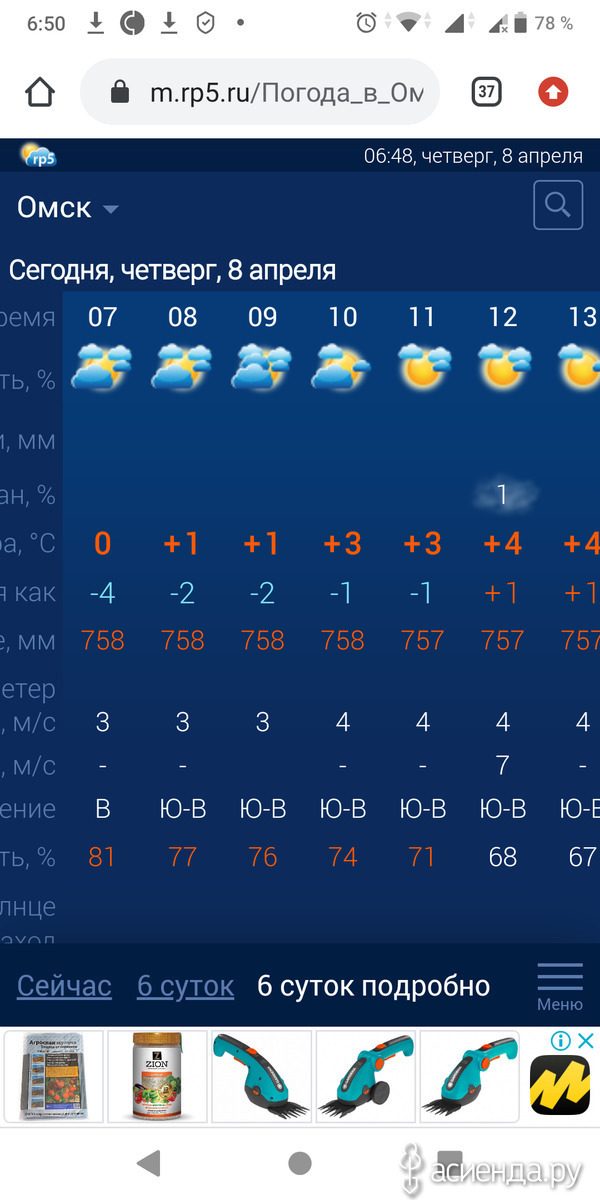This screenshot has height=1200, width=600.
Task: Switch to the Сейчас forecast link
Action: pyautogui.click(x=64, y=986)
